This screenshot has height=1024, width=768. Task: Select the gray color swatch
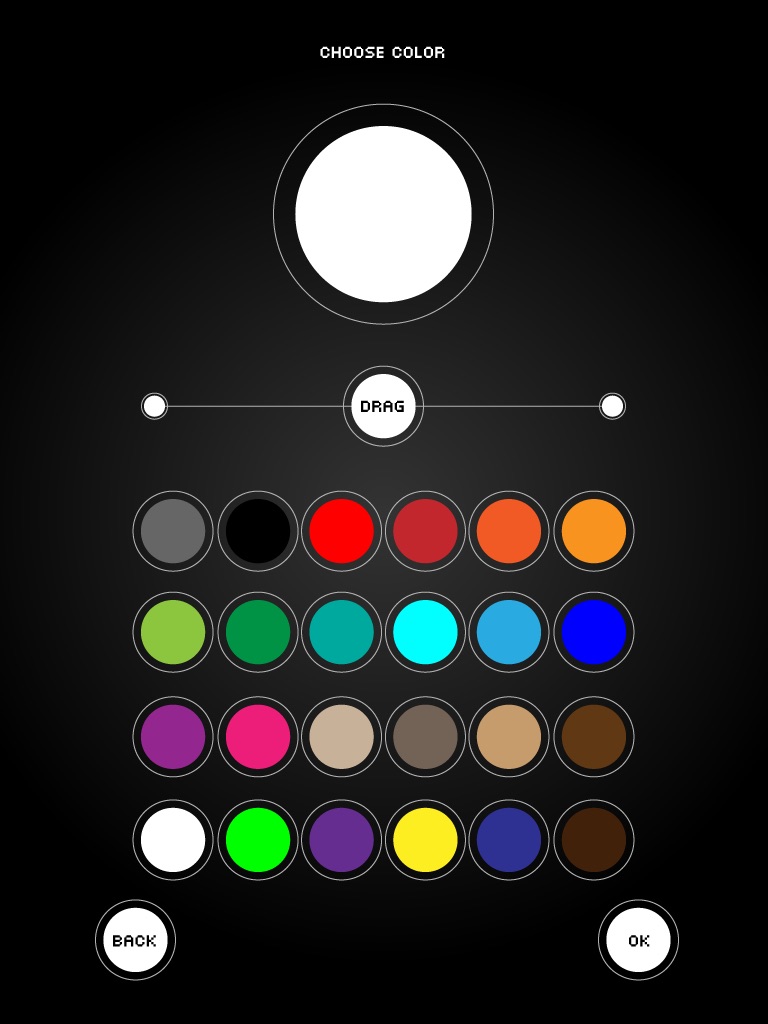[173, 531]
